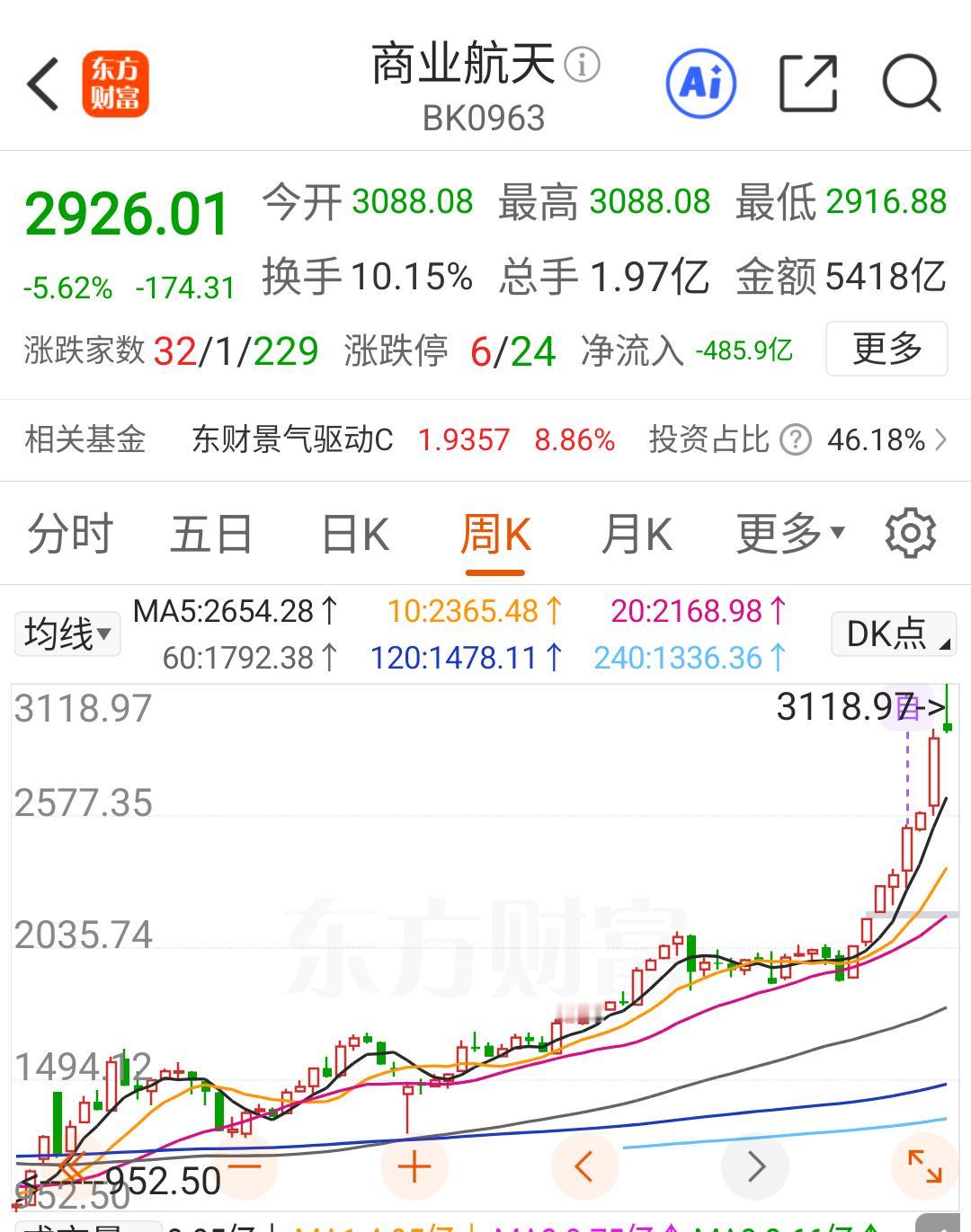Image resolution: width=971 pixels, height=1232 pixels.
Task: Open chart settings gear
Action: (911, 533)
